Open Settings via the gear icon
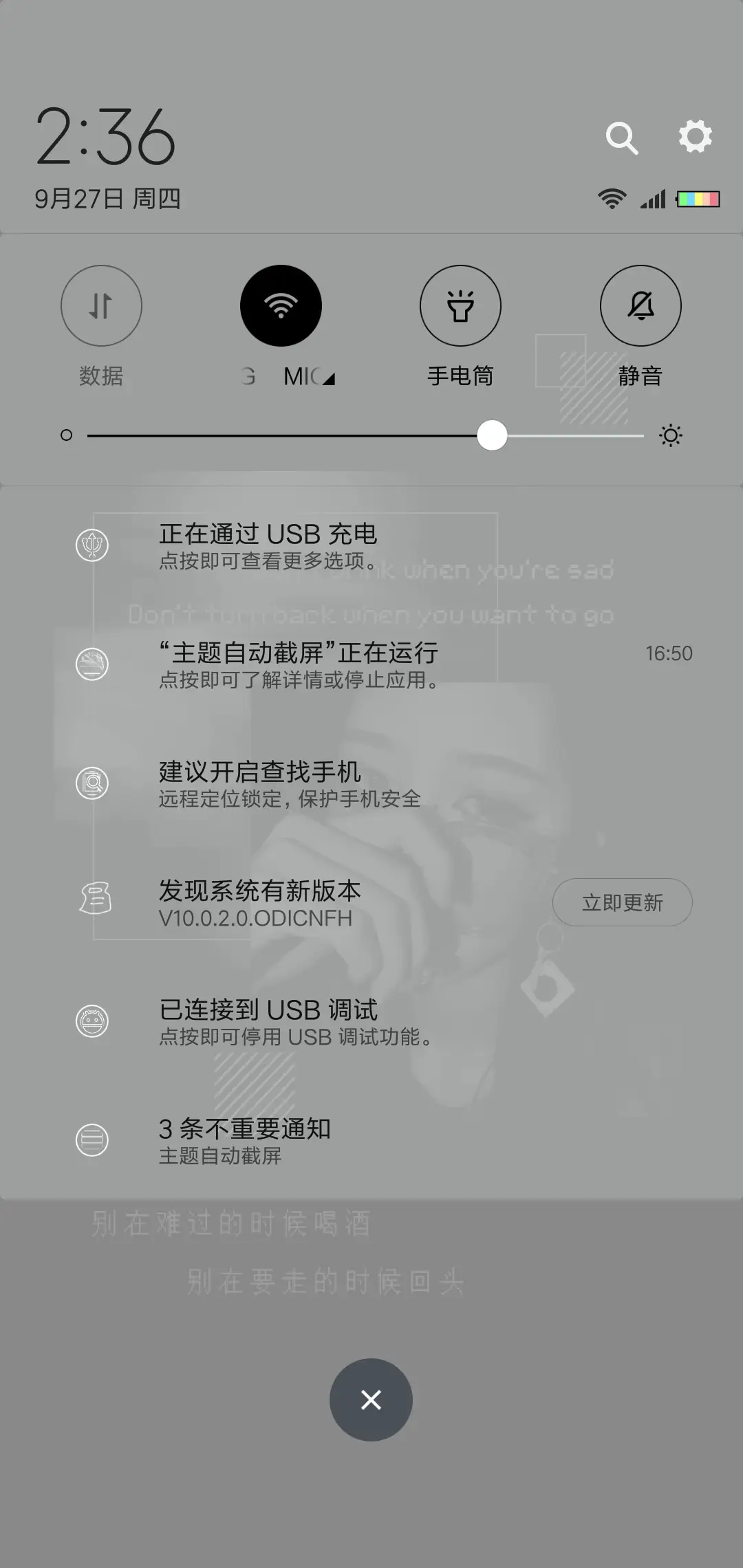The width and height of the screenshot is (743, 1568). point(694,135)
